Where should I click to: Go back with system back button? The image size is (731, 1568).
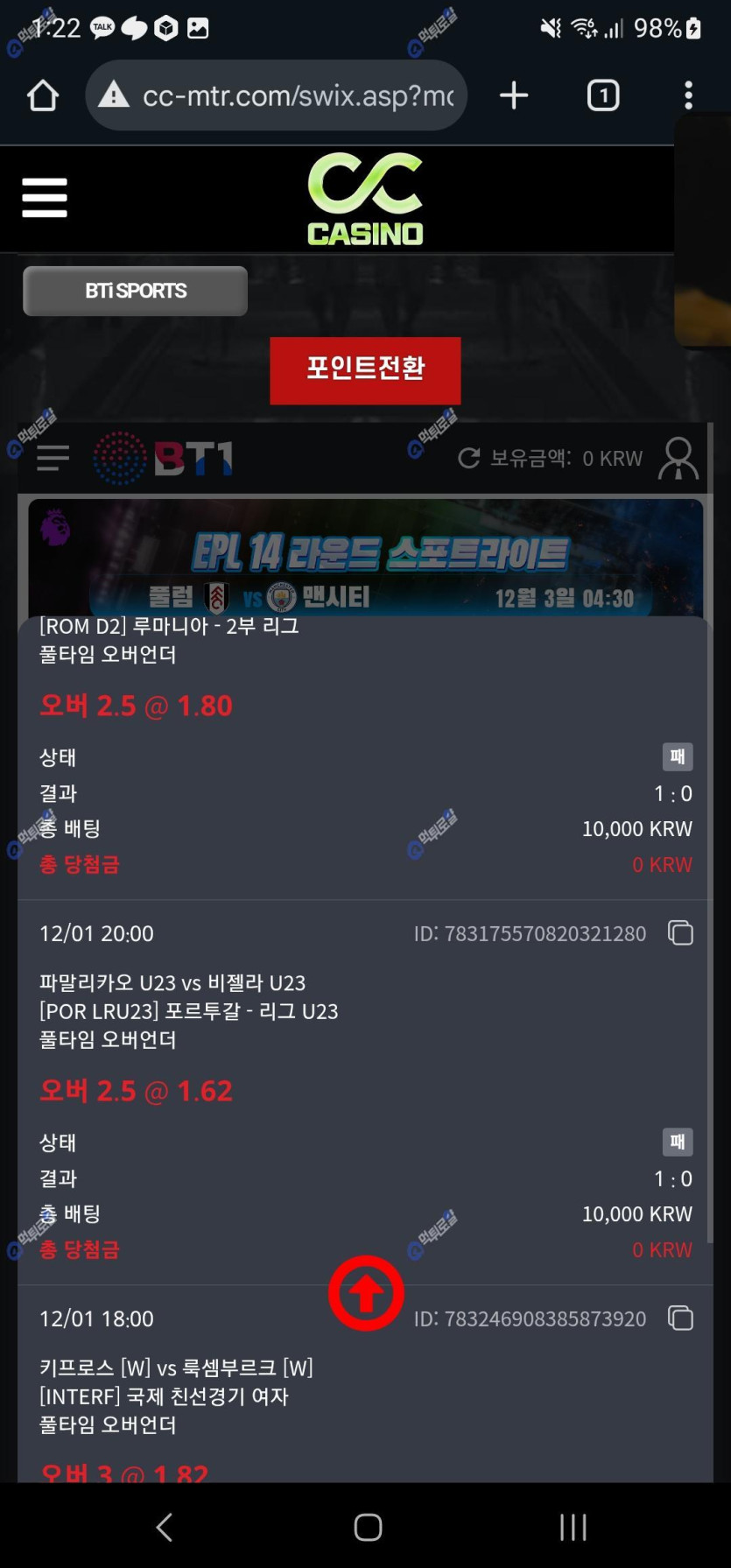(164, 1527)
